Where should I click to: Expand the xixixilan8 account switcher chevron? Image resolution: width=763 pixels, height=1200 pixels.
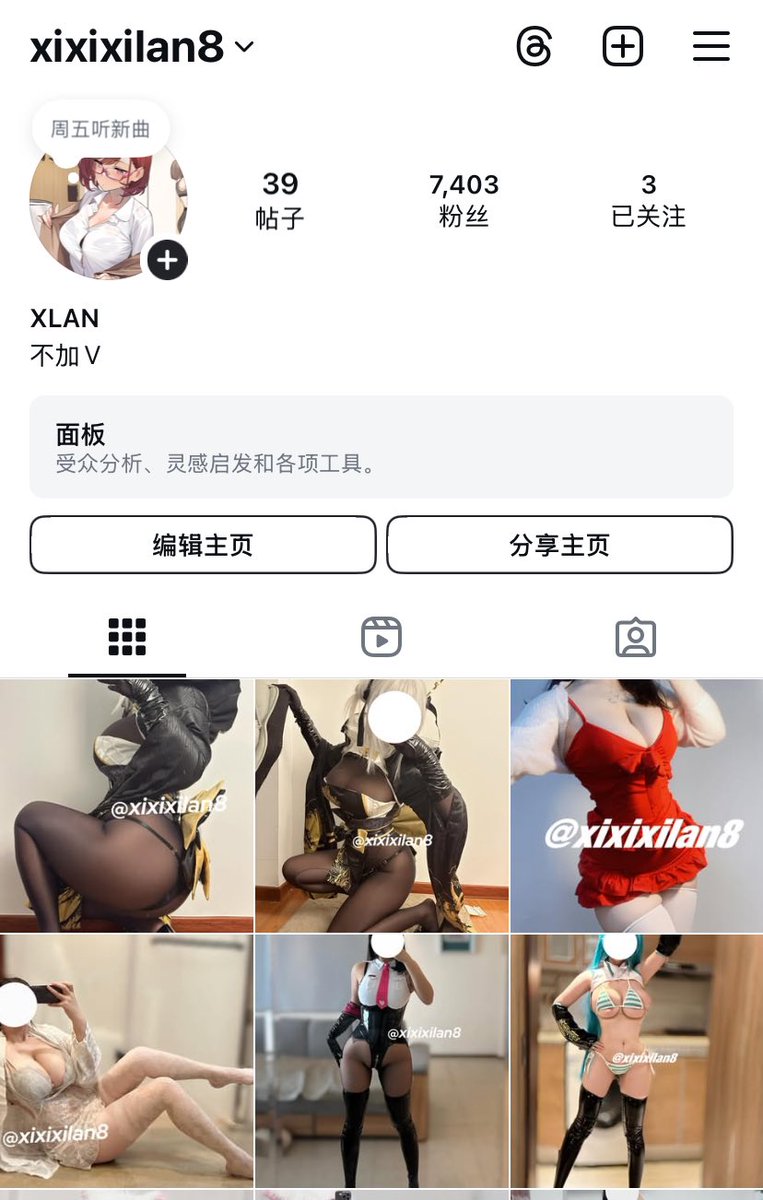[245, 46]
